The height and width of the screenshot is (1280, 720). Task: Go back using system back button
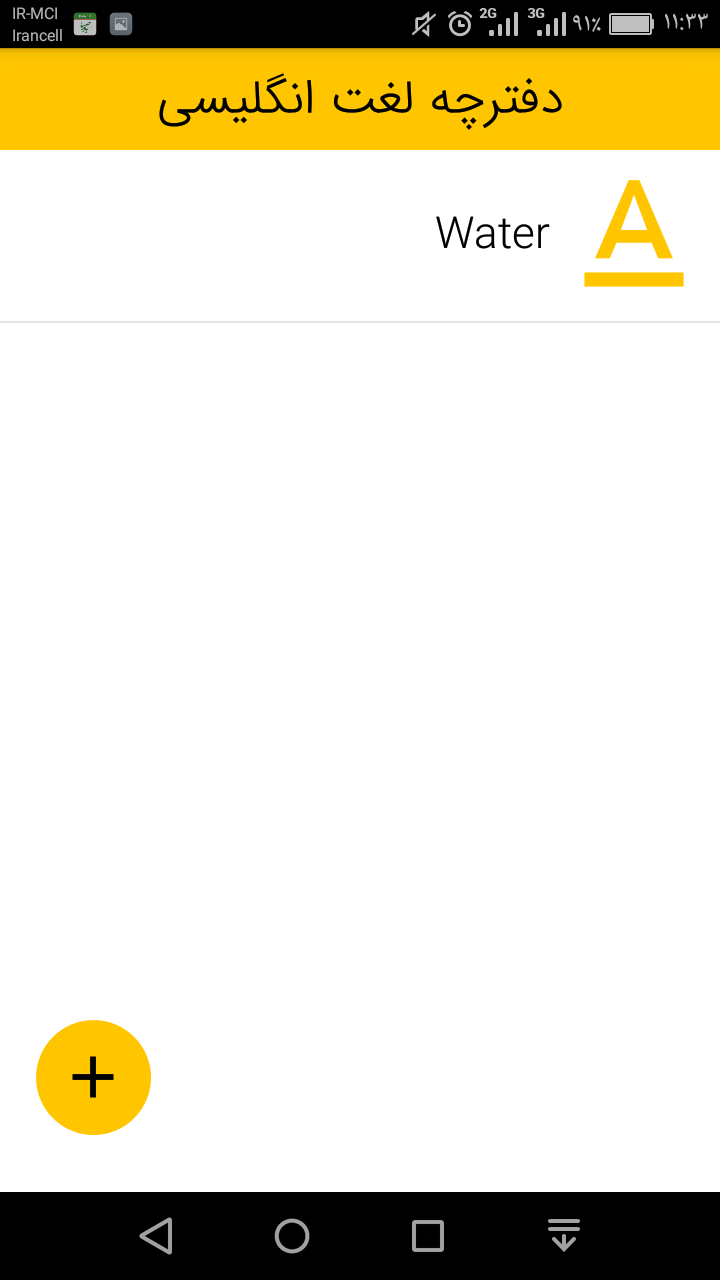[x=156, y=1236]
